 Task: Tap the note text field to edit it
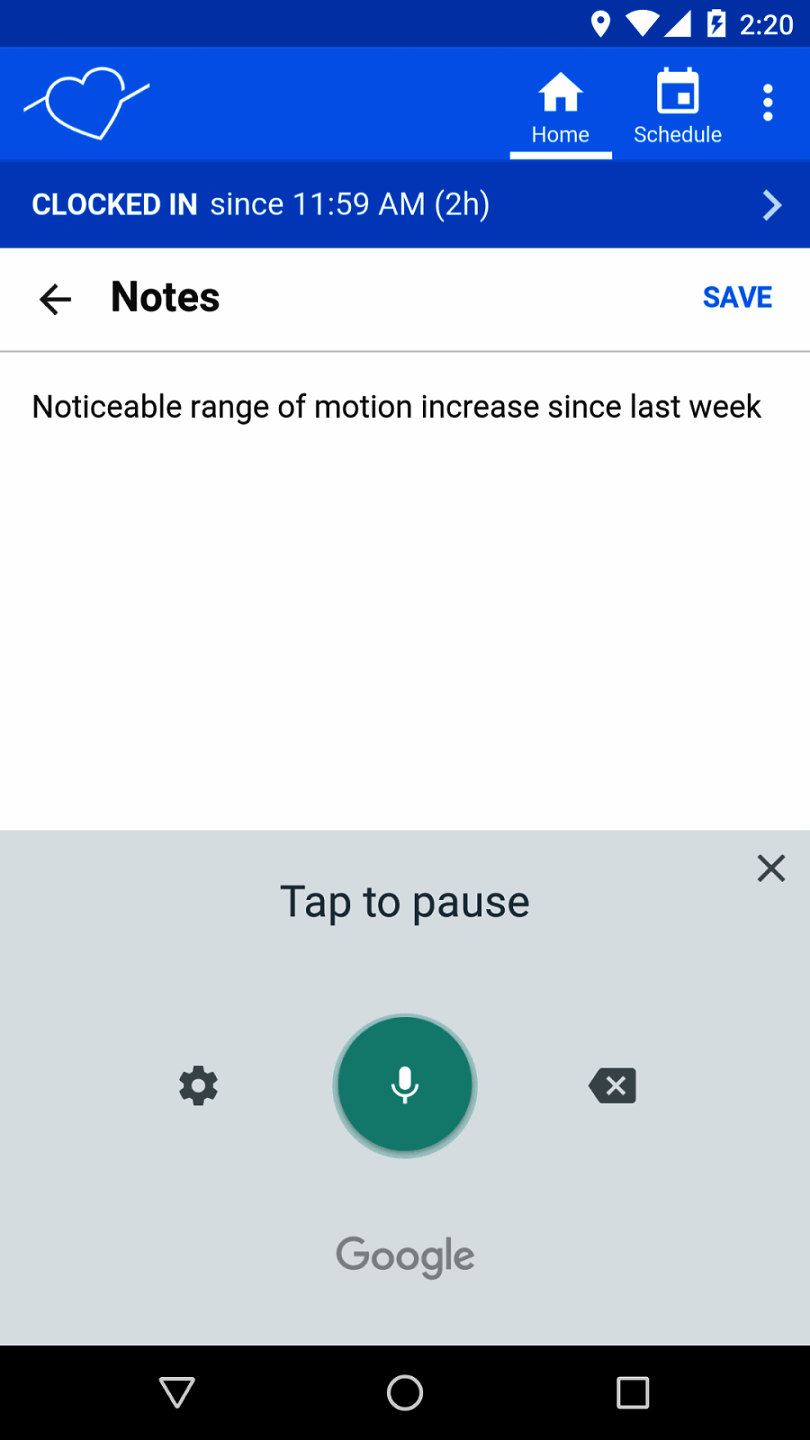(x=396, y=406)
